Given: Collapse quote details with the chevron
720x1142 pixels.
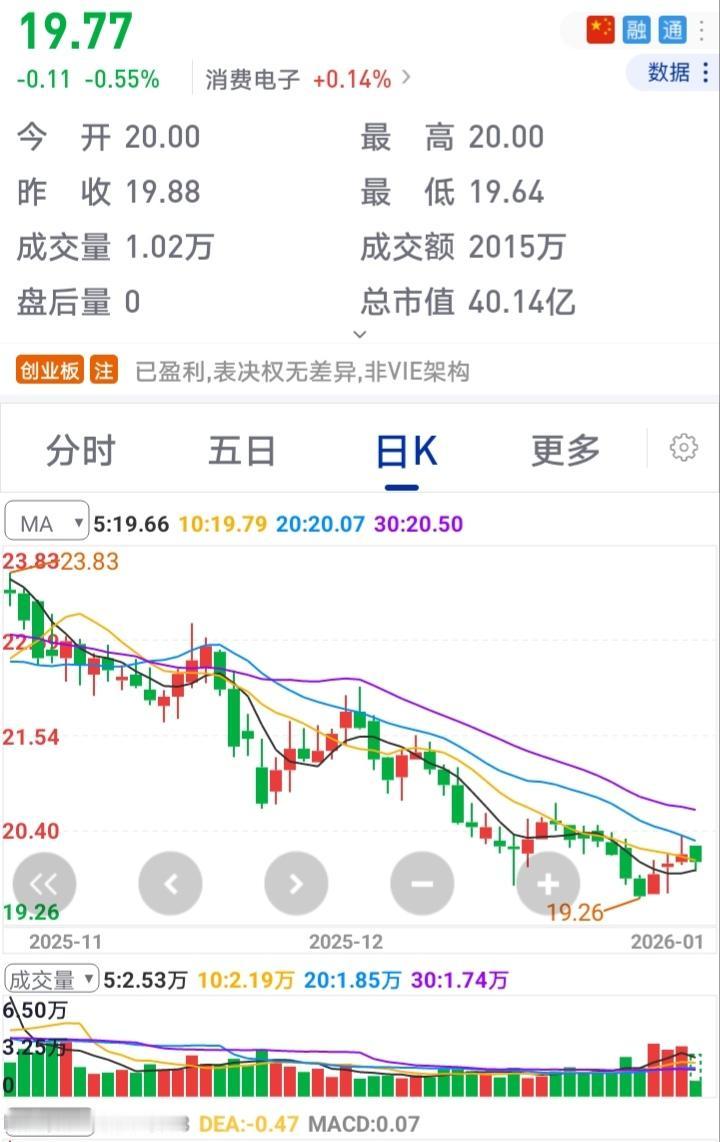Looking at the screenshot, I should (x=360, y=334).
